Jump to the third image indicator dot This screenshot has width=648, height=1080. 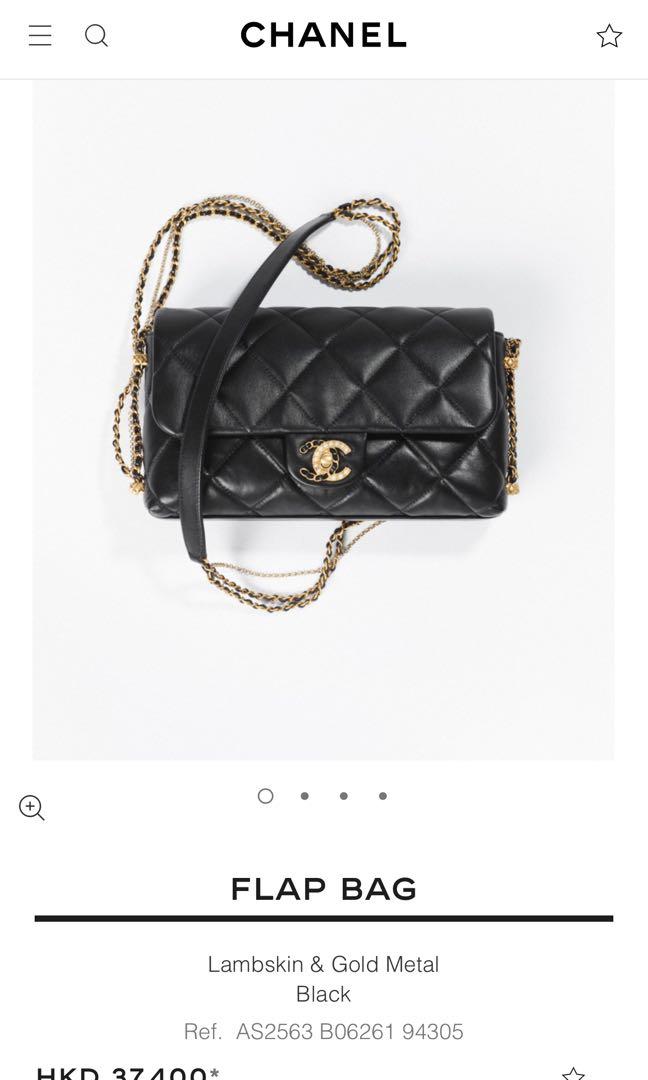pyautogui.click(x=344, y=796)
